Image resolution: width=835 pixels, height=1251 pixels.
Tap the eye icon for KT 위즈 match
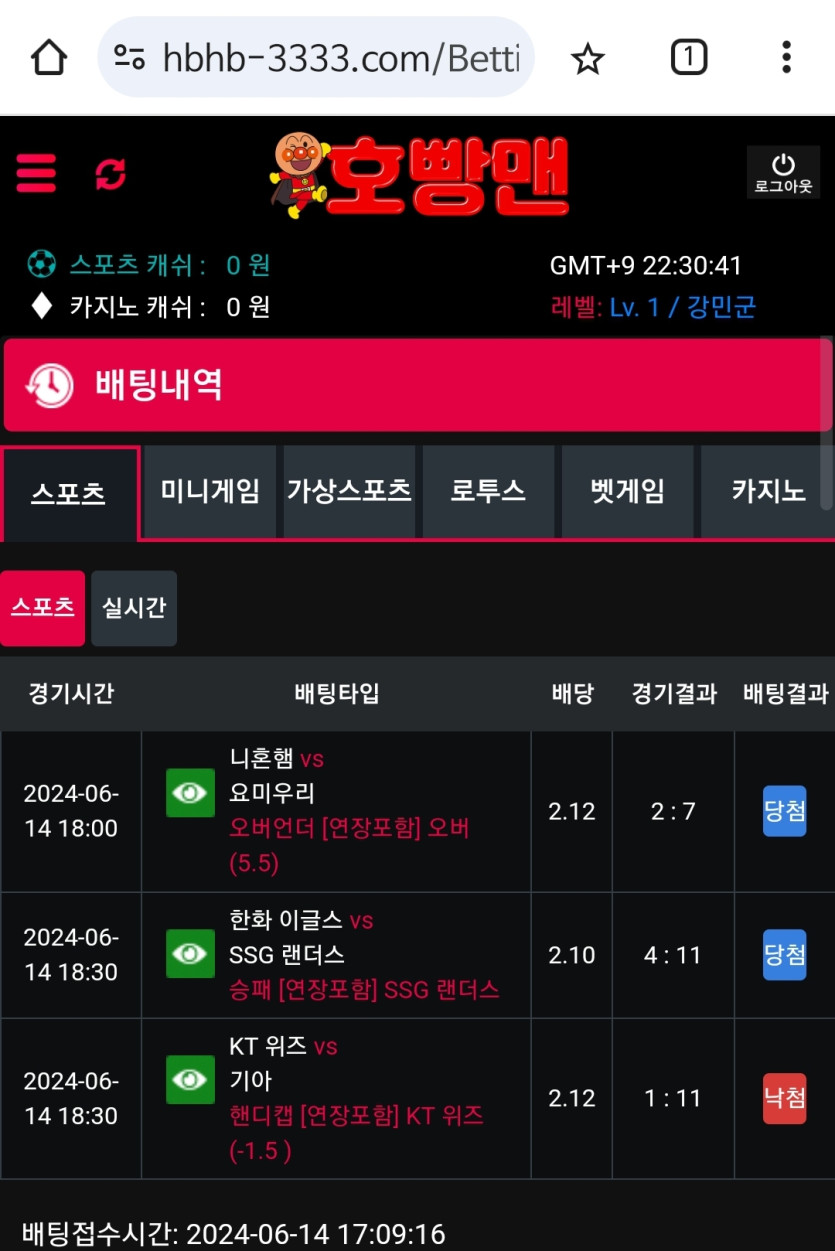point(190,1080)
